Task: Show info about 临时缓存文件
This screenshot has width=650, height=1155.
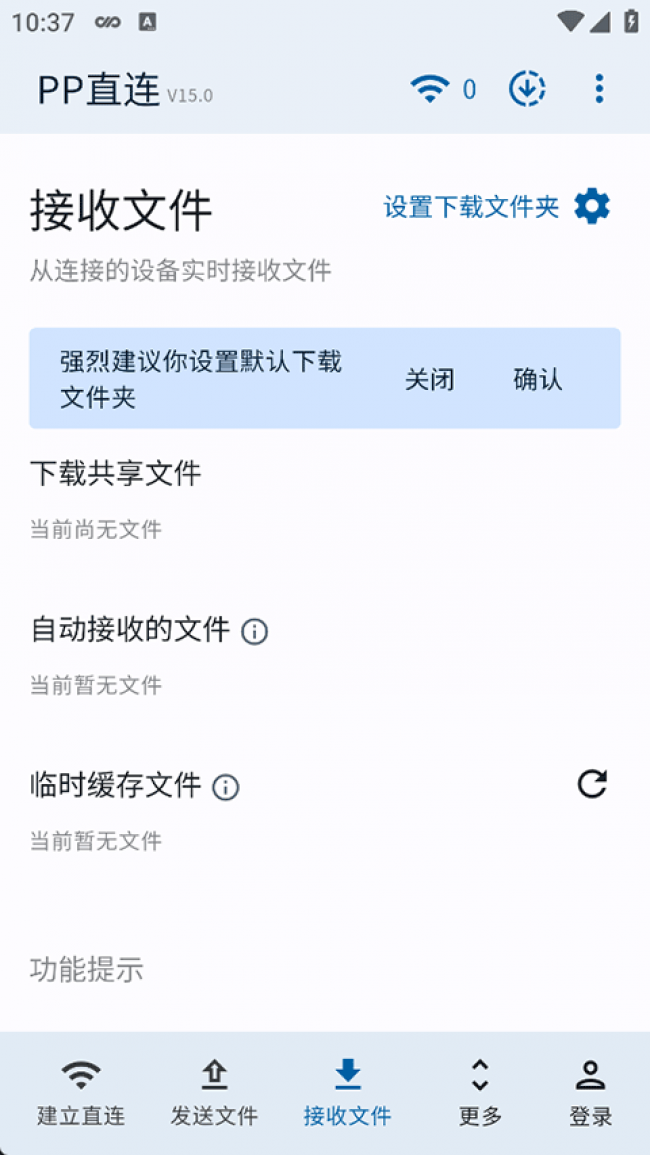Action: [x=226, y=788]
